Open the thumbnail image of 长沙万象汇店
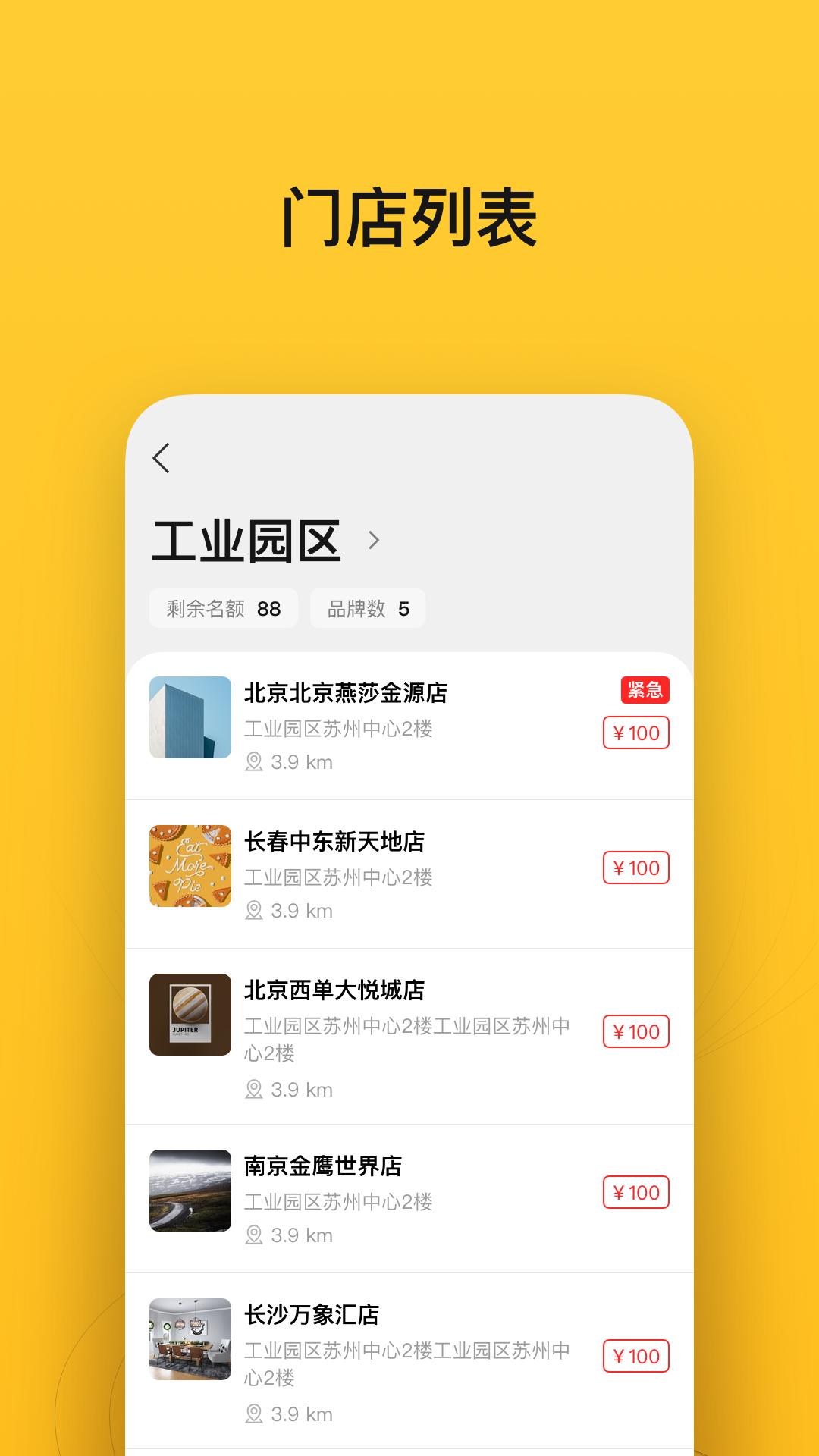The width and height of the screenshot is (819, 1456). pyautogui.click(x=190, y=1338)
